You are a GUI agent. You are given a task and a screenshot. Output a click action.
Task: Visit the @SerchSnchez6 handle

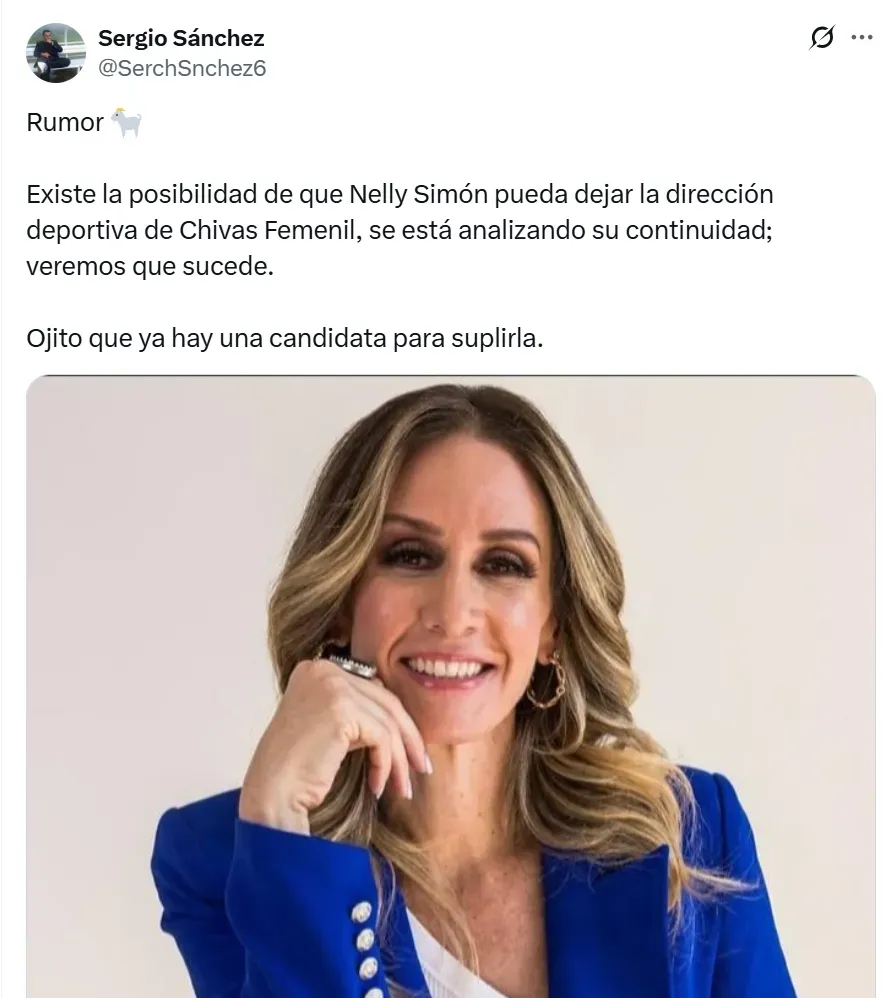[x=182, y=68]
